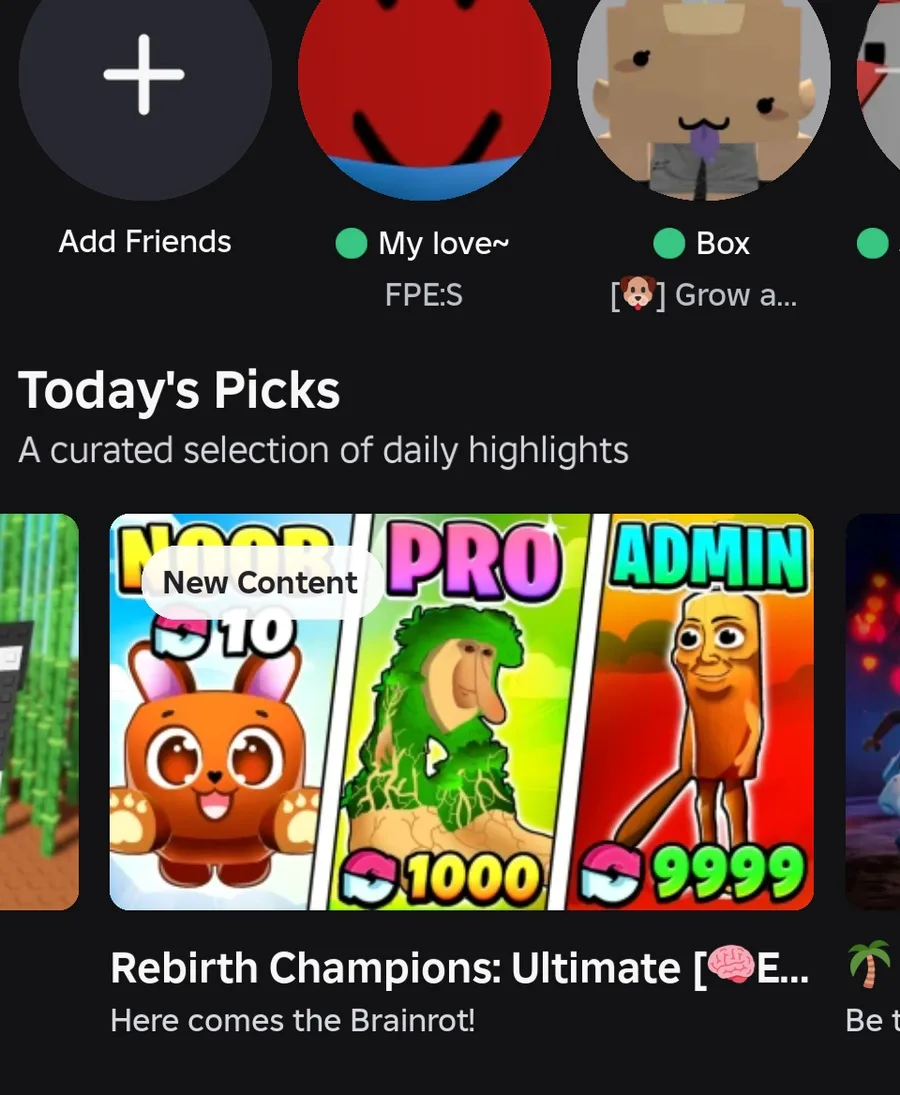Open Rebirth Champions: Ultimate game card

461,711
